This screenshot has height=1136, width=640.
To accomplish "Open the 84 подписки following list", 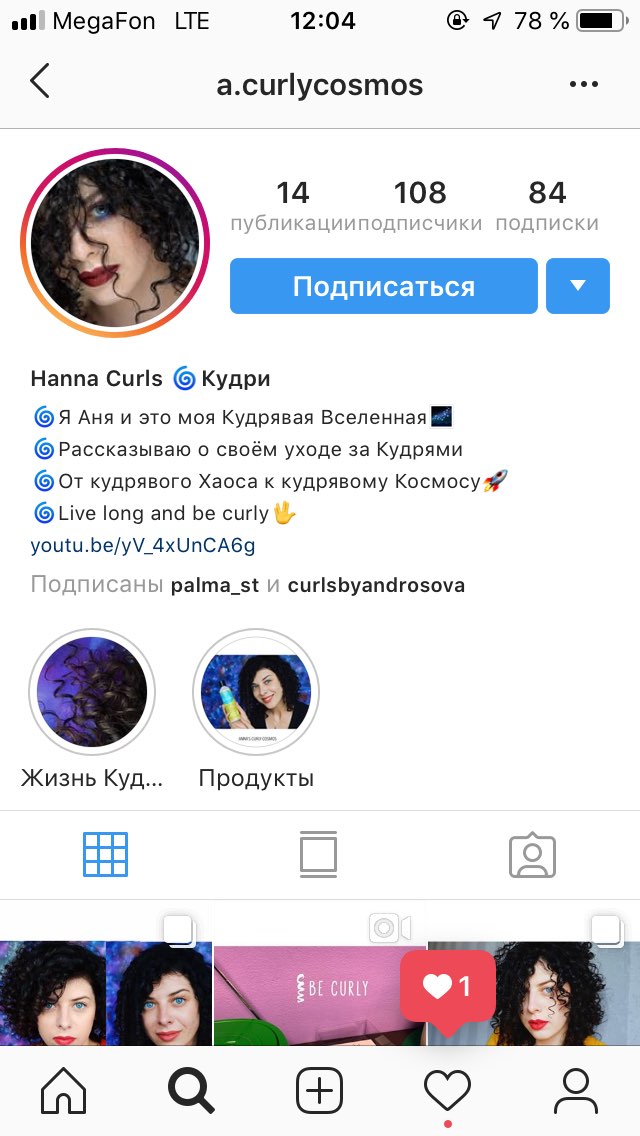I will pyautogui.click(x=547, y=206).
